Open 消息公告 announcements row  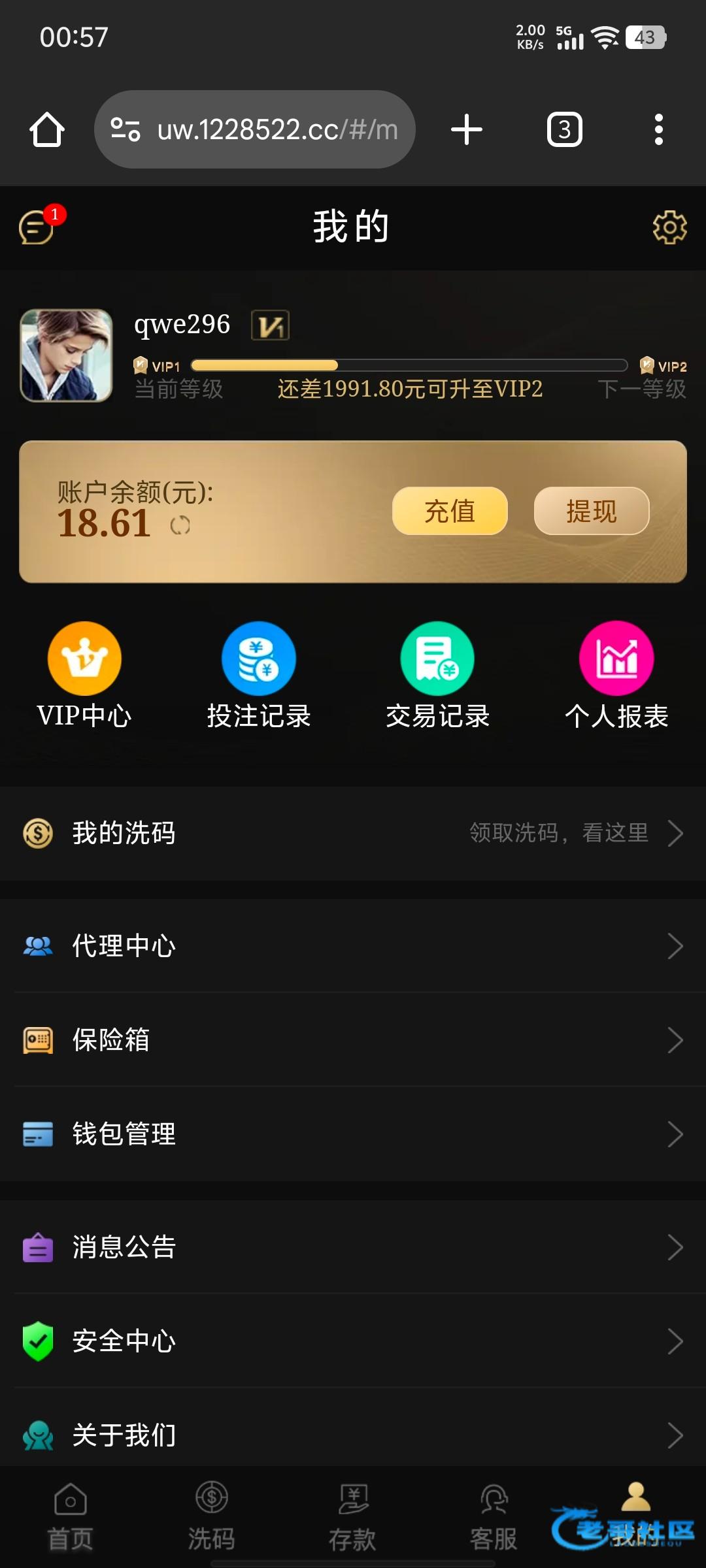pos(353,1247)
